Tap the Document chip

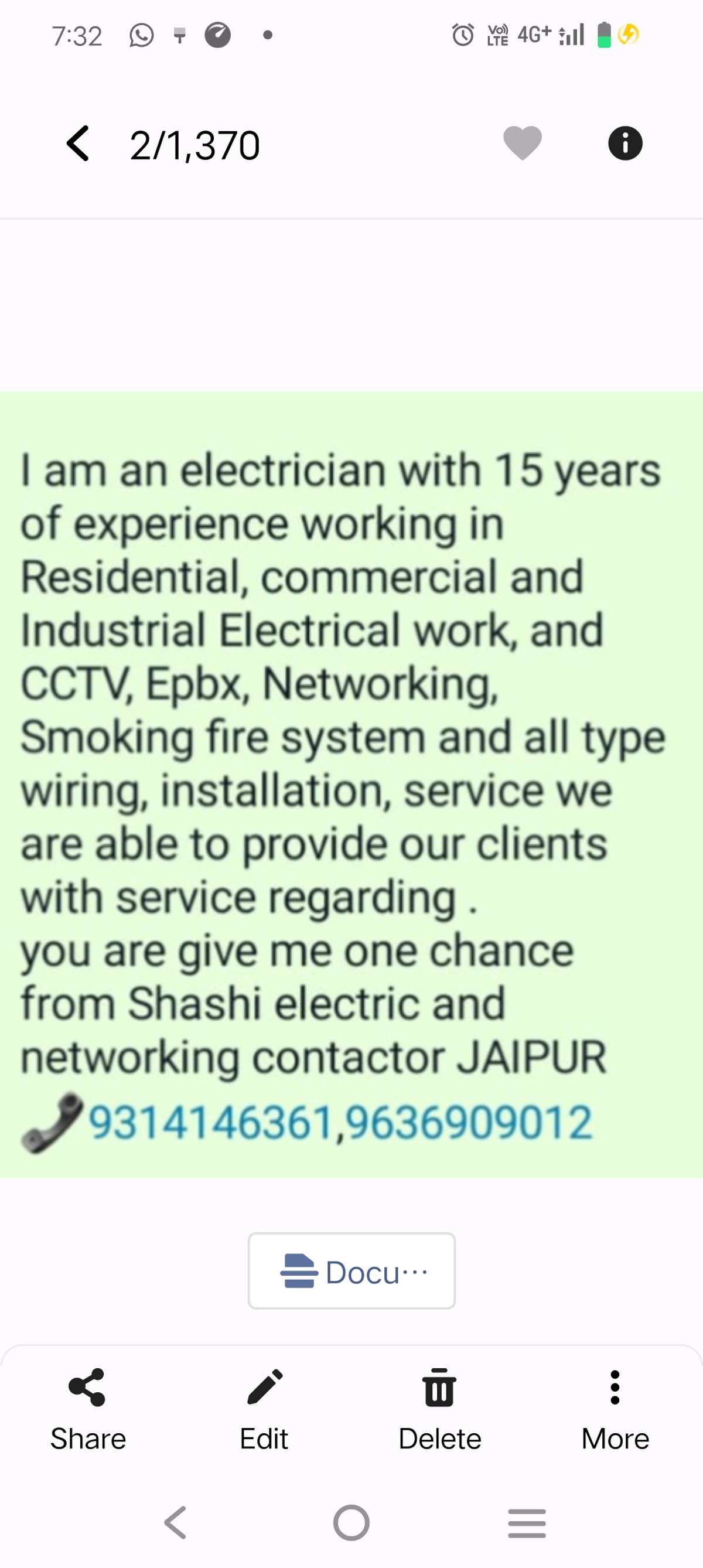click(351, 1271)
